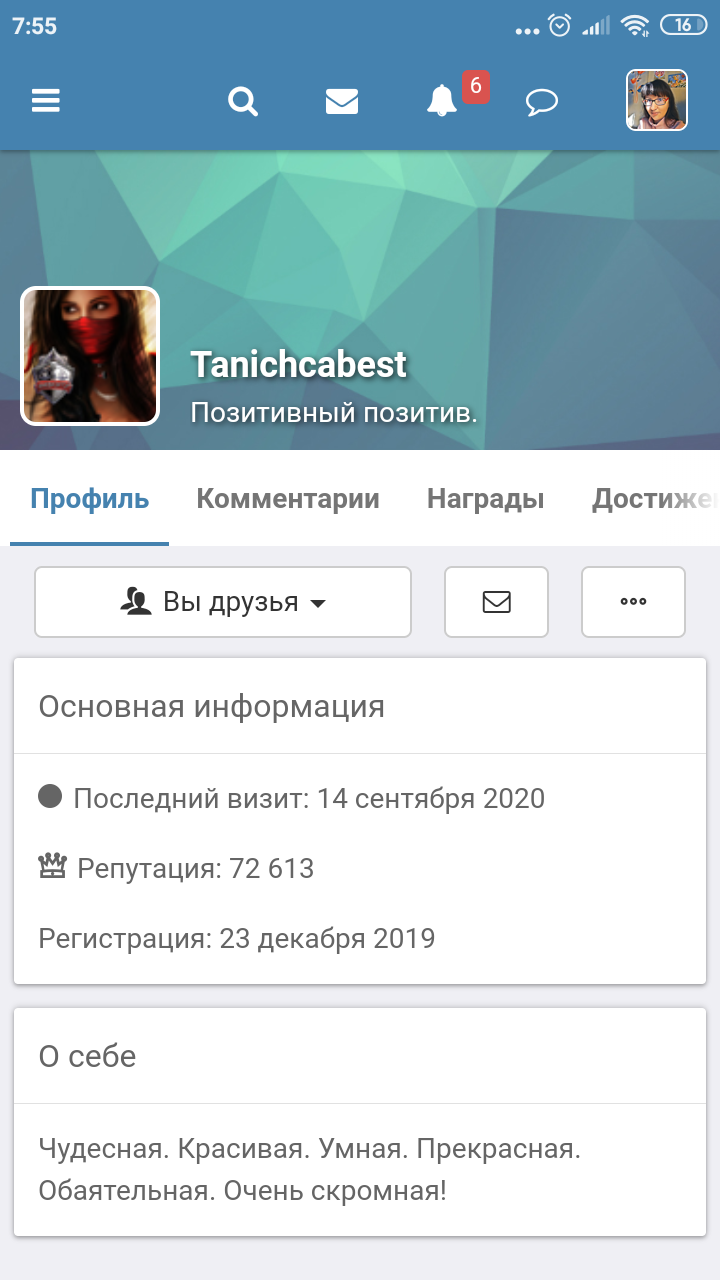Viewport: 720px width, 1280px height.
Task: View Tanichcabest's profile picture
Action: [90, 356]
